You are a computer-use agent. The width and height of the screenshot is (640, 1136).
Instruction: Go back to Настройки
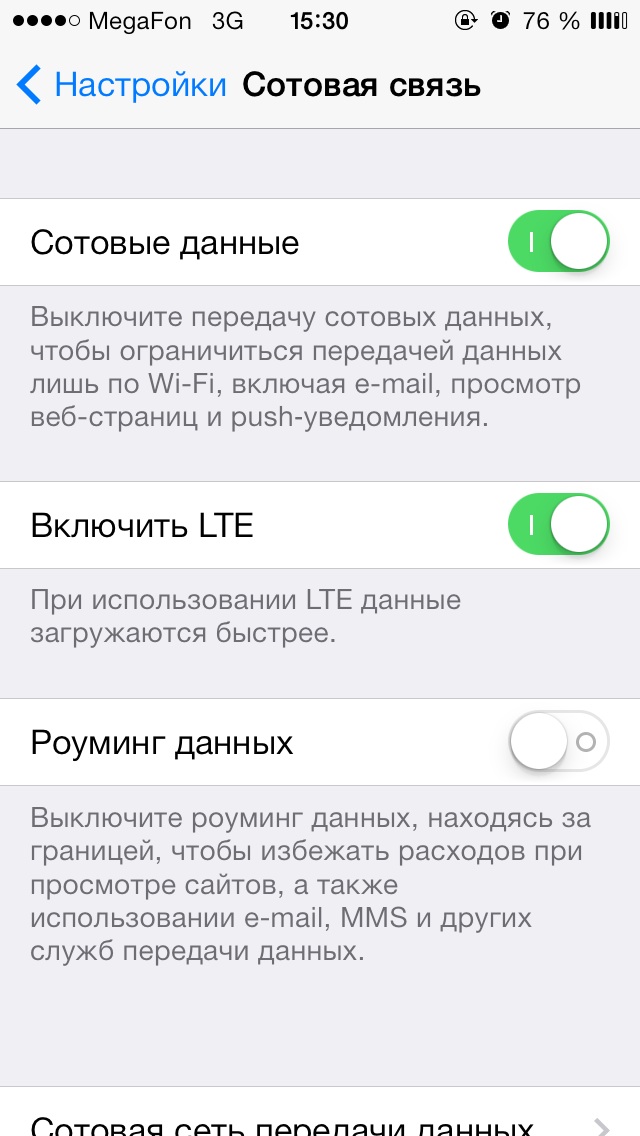click(x=120, y=85)
